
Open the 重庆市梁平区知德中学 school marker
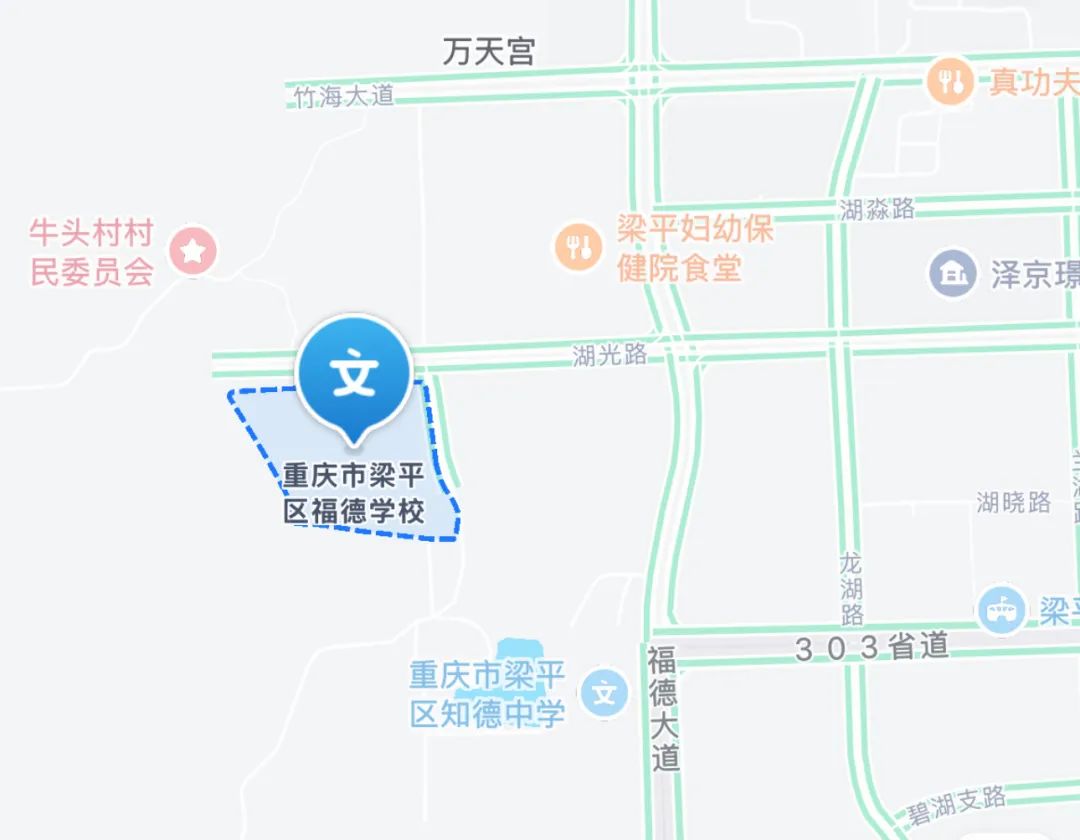pyautogui.click(x=605, y=692)
